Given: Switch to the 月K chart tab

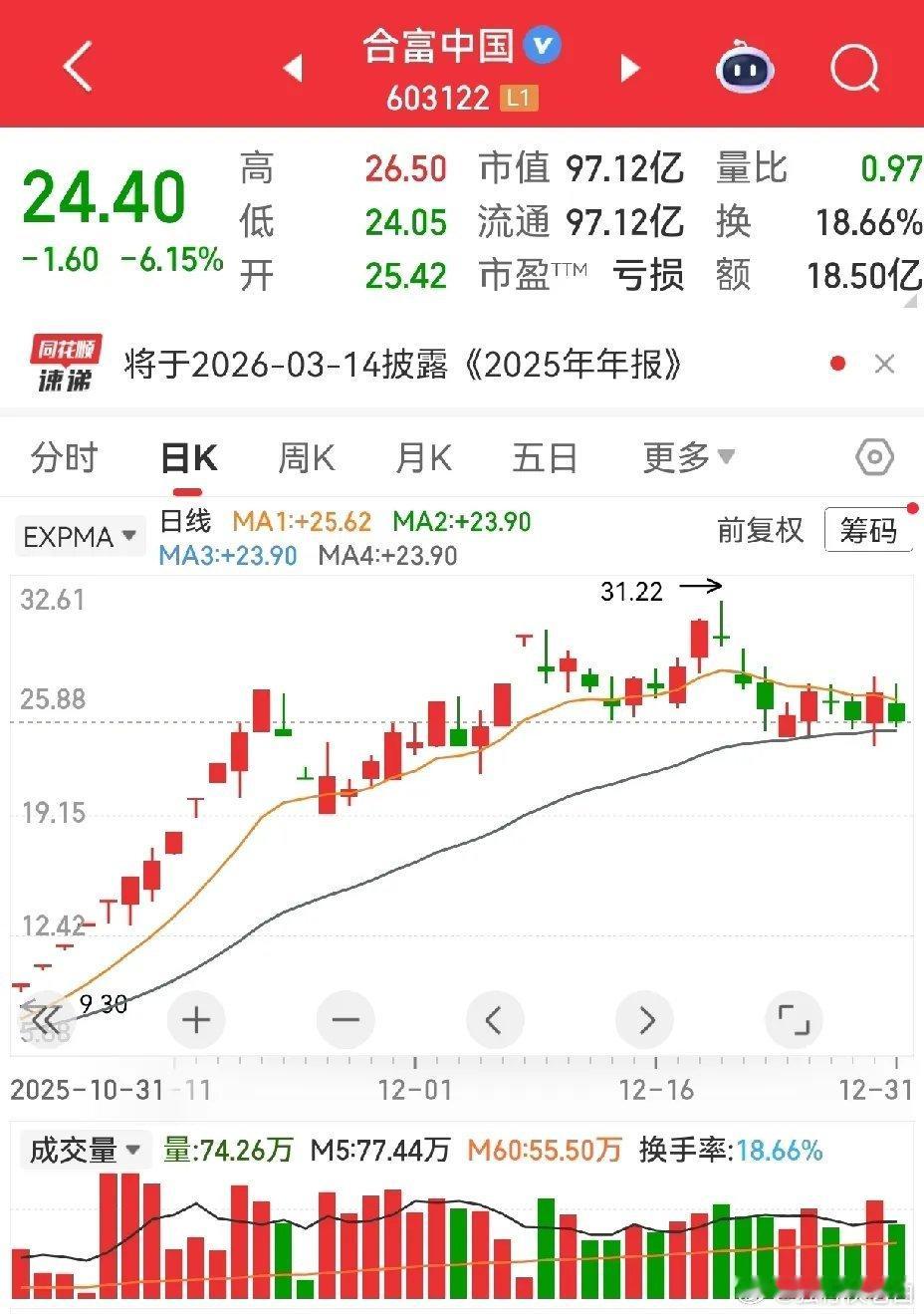Looking at the screenshot, I should point(423,458).
